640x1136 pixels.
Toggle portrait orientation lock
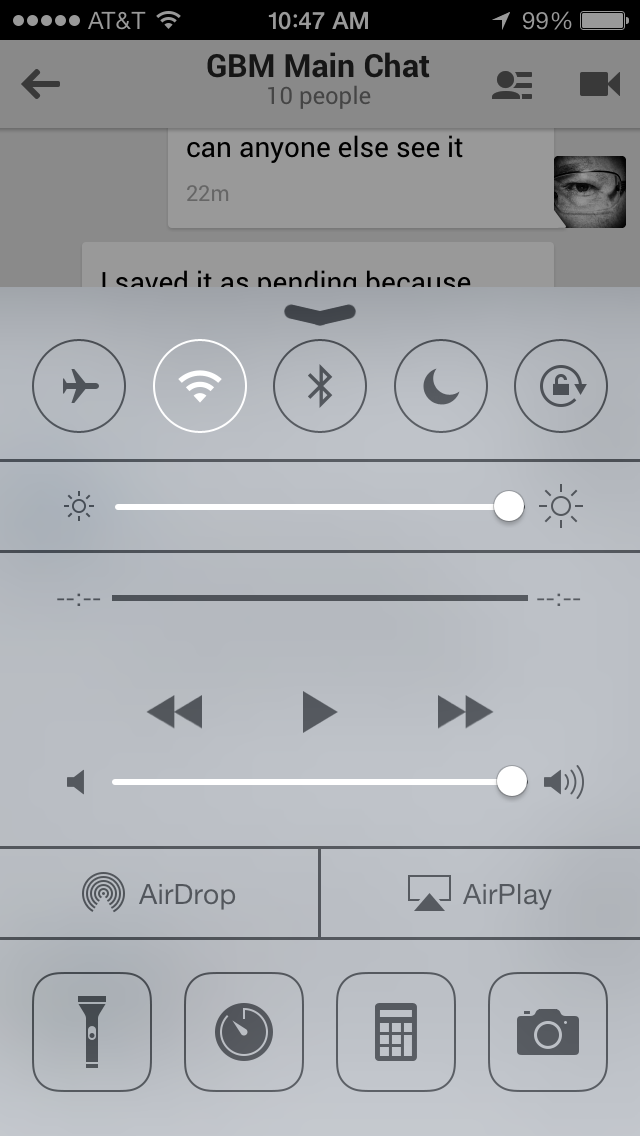pyautogui.click(x=561, y=386)
